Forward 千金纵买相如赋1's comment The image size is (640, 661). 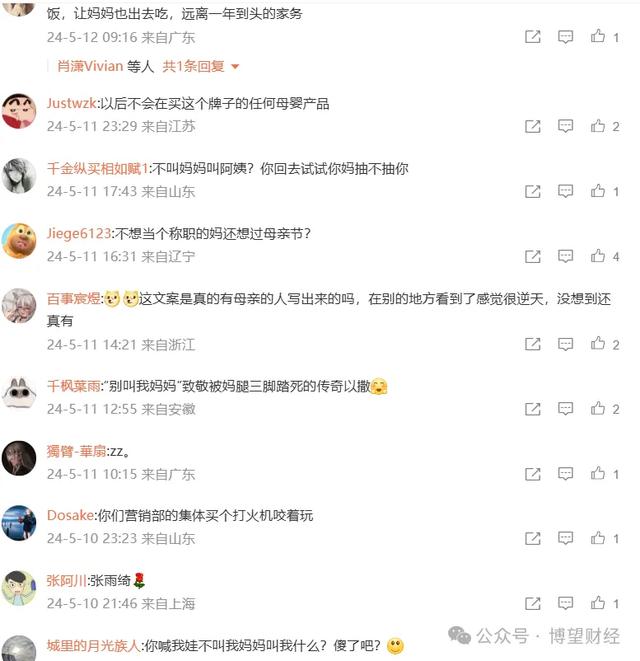tap(533, 191)
